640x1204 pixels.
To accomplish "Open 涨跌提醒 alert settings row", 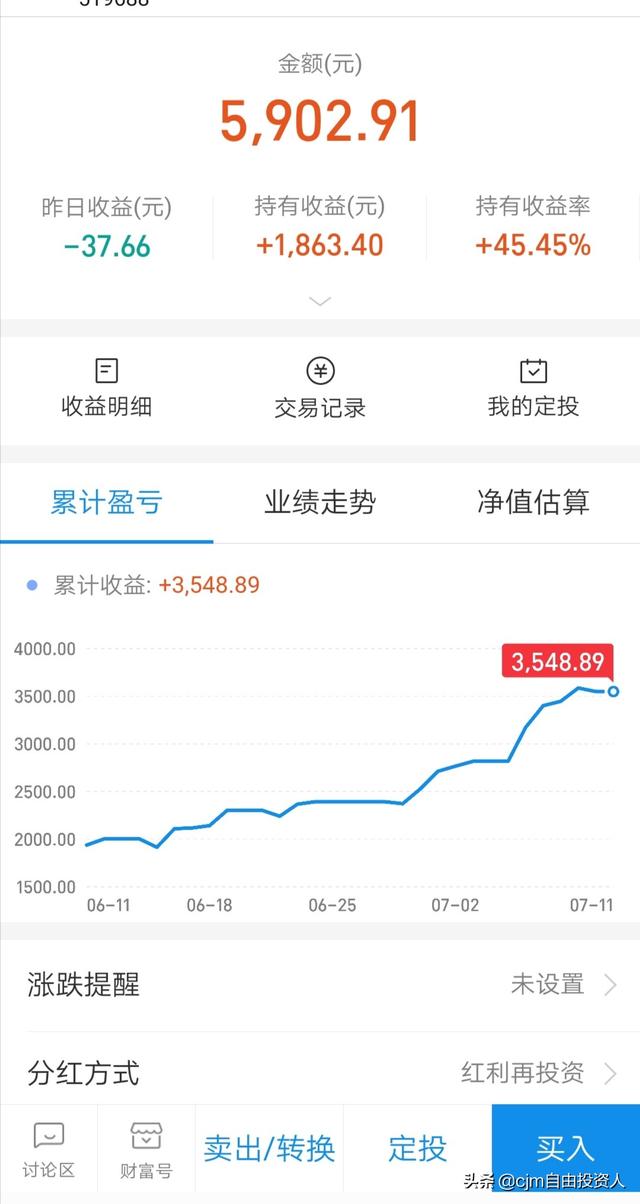I will [x=320, y=985].
